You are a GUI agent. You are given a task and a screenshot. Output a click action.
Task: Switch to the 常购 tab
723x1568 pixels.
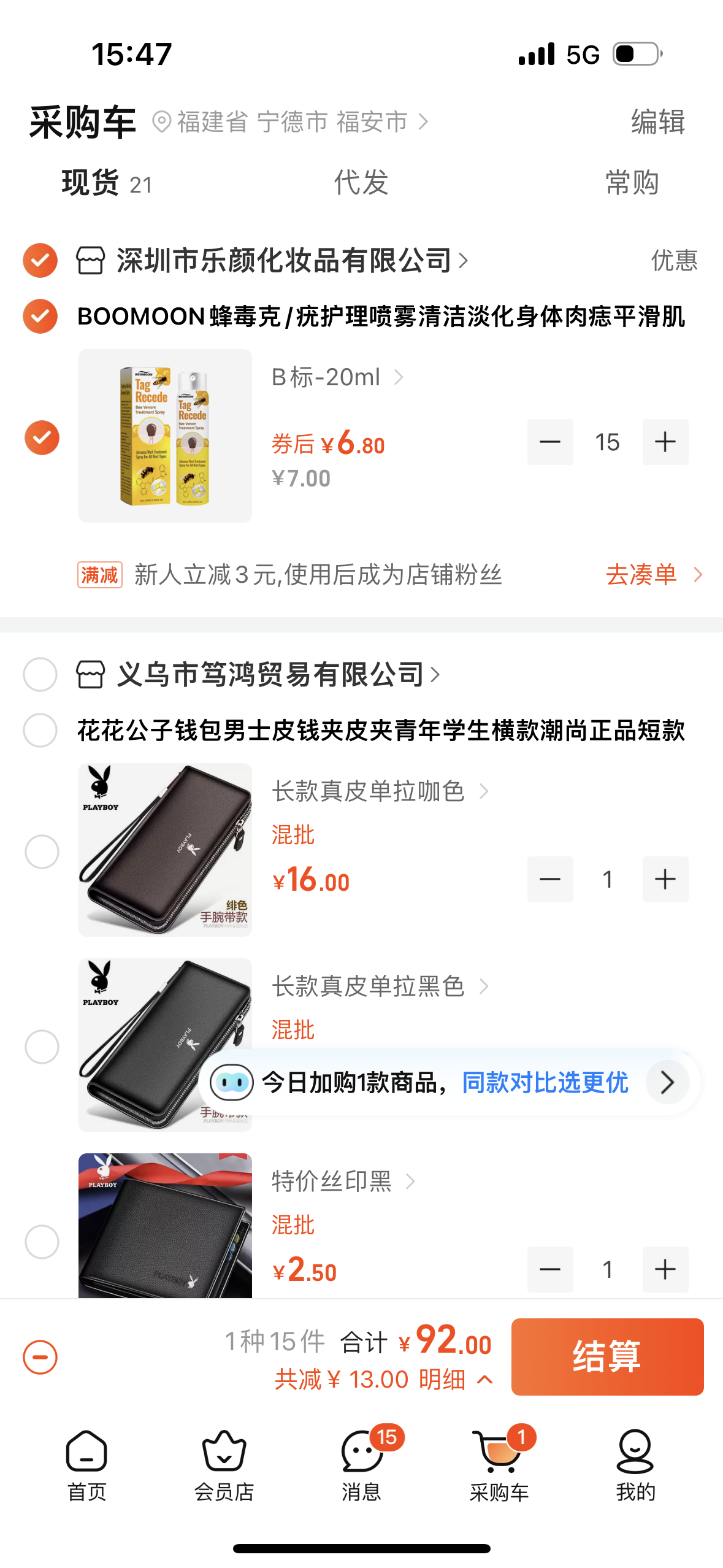632,183
